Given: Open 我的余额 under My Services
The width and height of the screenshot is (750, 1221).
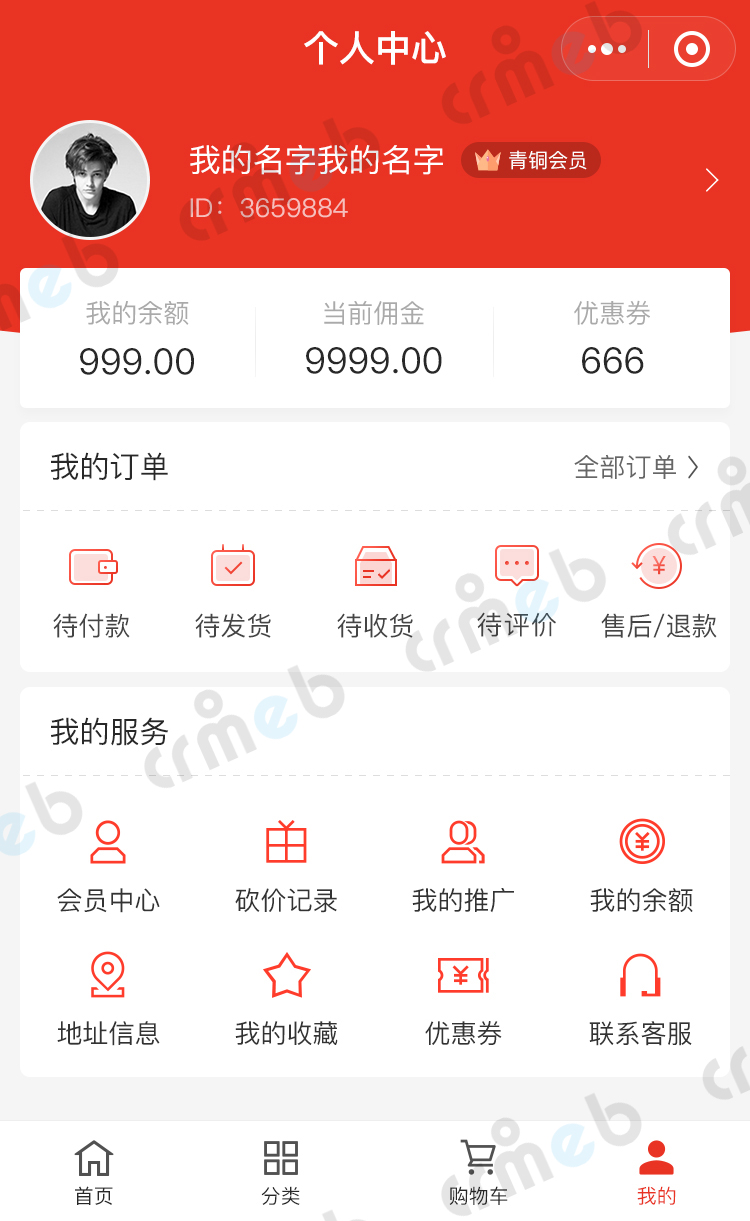Looking at the screenshot, I should point(641,868).
